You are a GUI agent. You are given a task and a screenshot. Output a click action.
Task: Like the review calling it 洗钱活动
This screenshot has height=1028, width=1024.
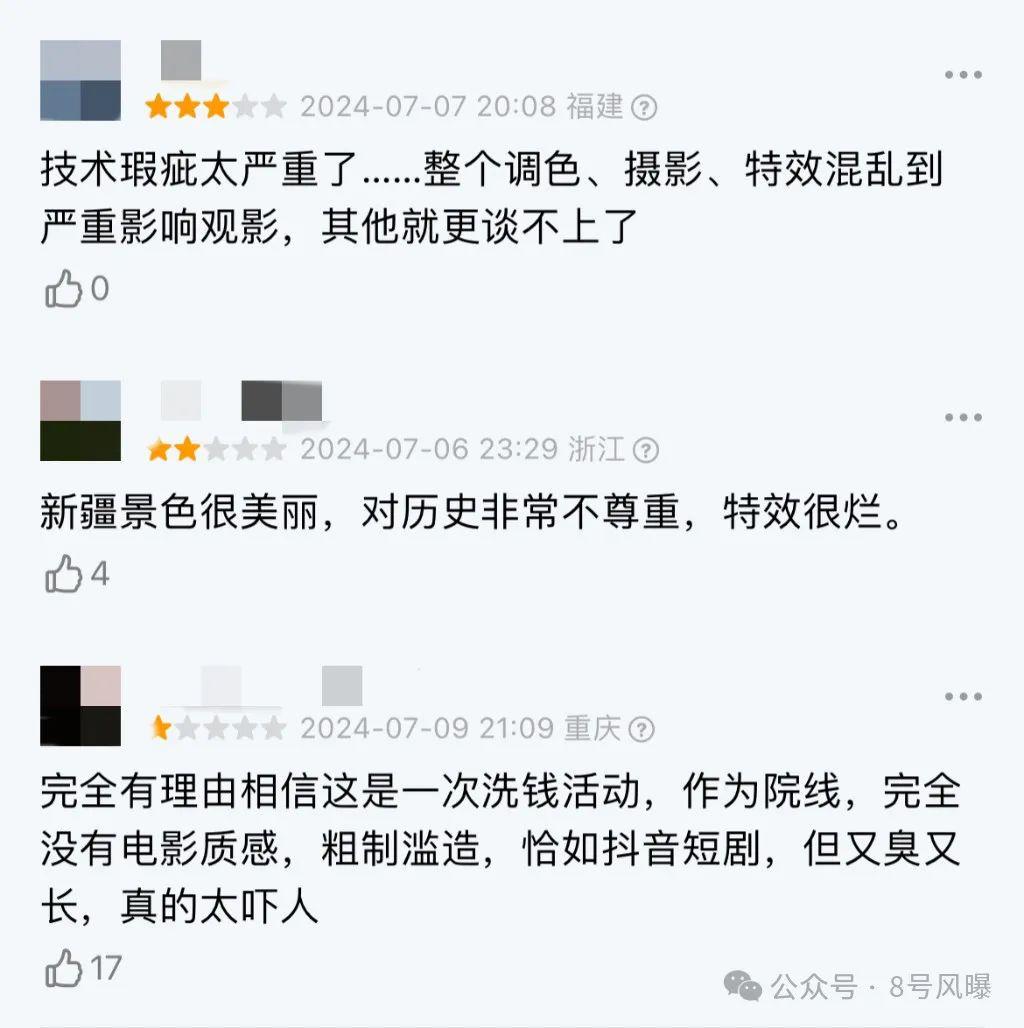(64, 968)
